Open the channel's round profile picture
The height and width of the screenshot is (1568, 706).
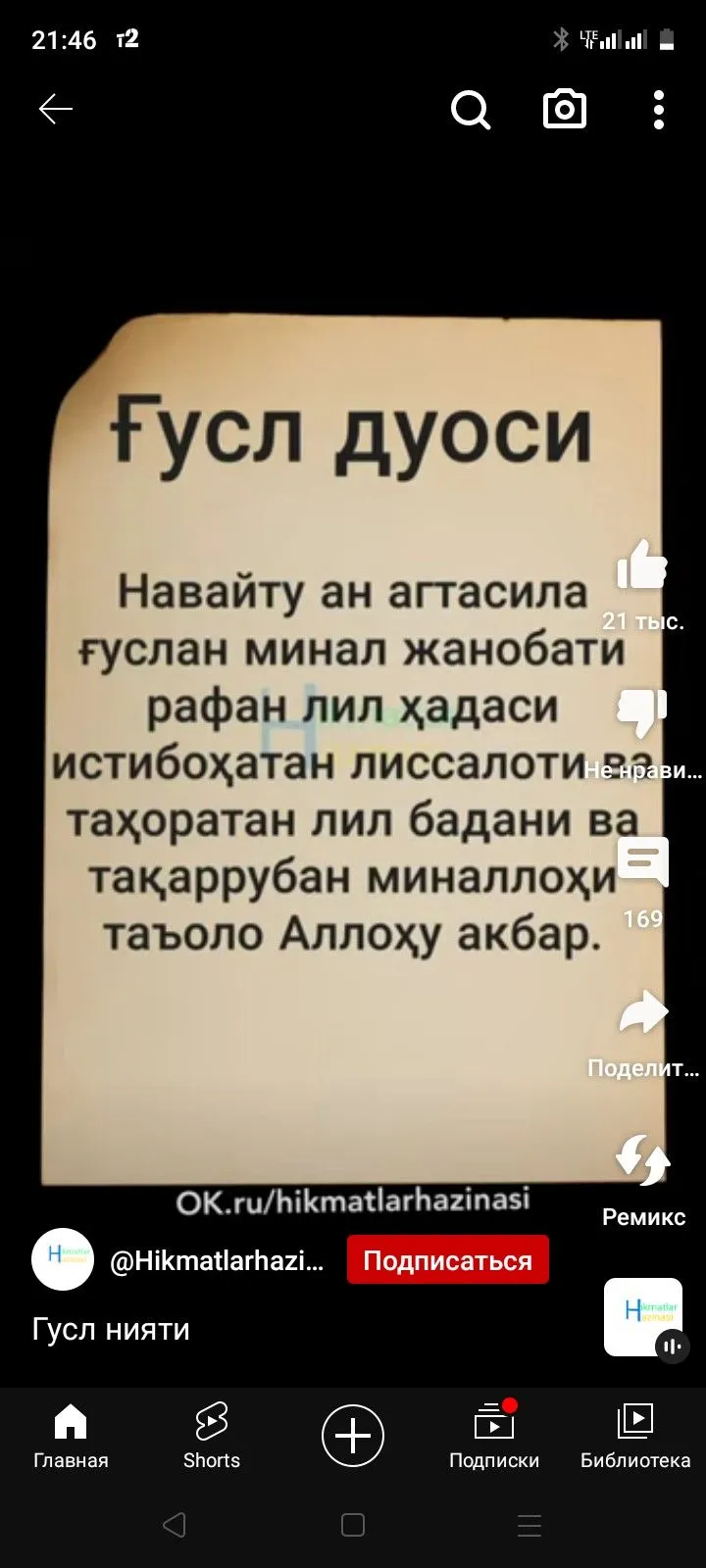pyautogui.click(x=63, y=1259)
